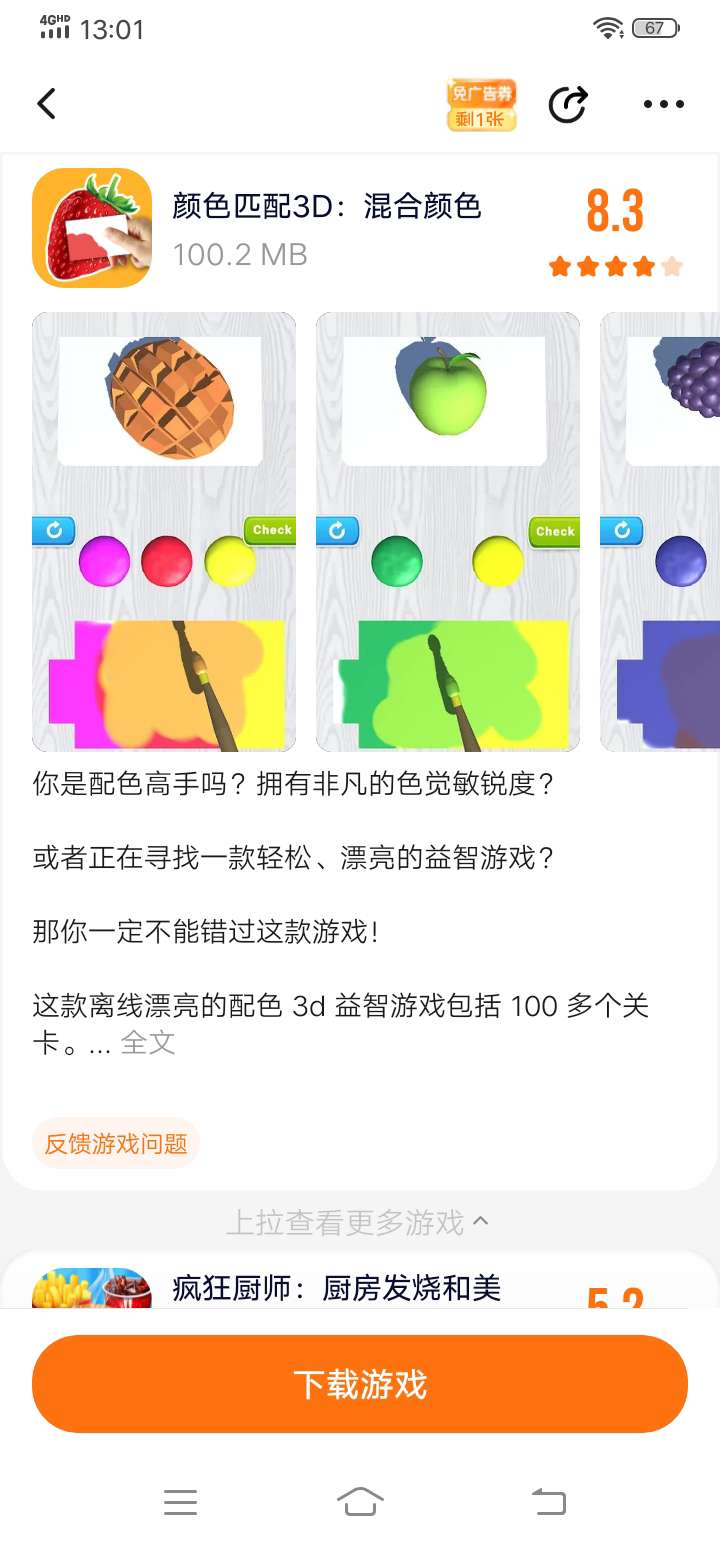This screenshot has width=720, height=1544.
Task: Tap 上拉查看更多游戏 to see more games
Action: [x=358, y=1222]
